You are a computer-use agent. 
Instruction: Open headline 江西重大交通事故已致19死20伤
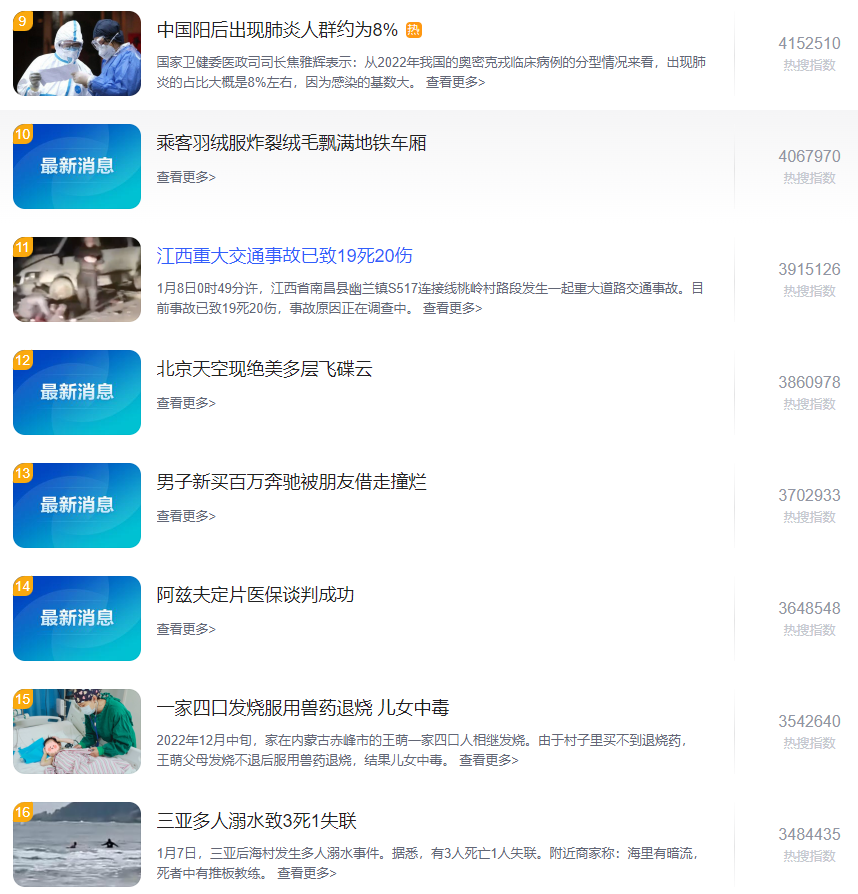pyautogui.click(x=284, y=256)
